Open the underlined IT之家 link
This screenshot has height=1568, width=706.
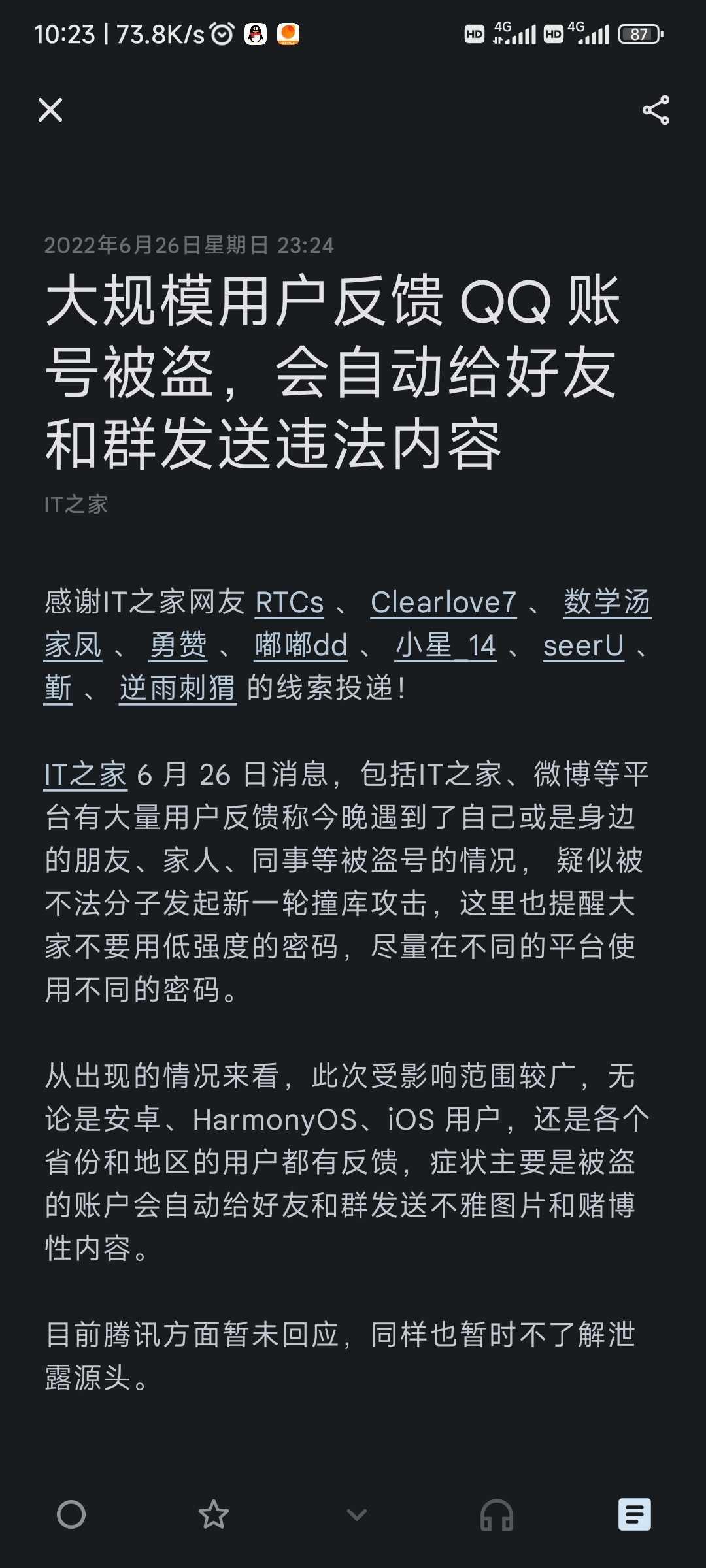85,775
